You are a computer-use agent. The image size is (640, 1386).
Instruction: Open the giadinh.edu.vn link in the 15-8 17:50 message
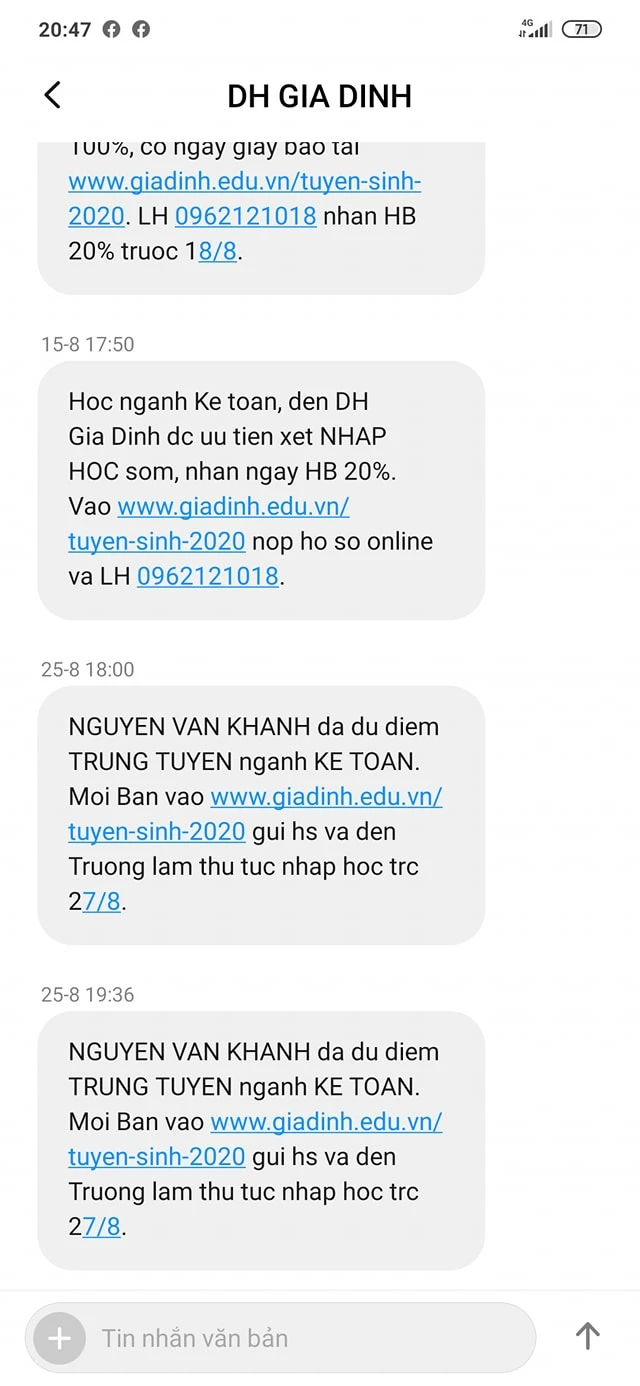tap(233, 506)
